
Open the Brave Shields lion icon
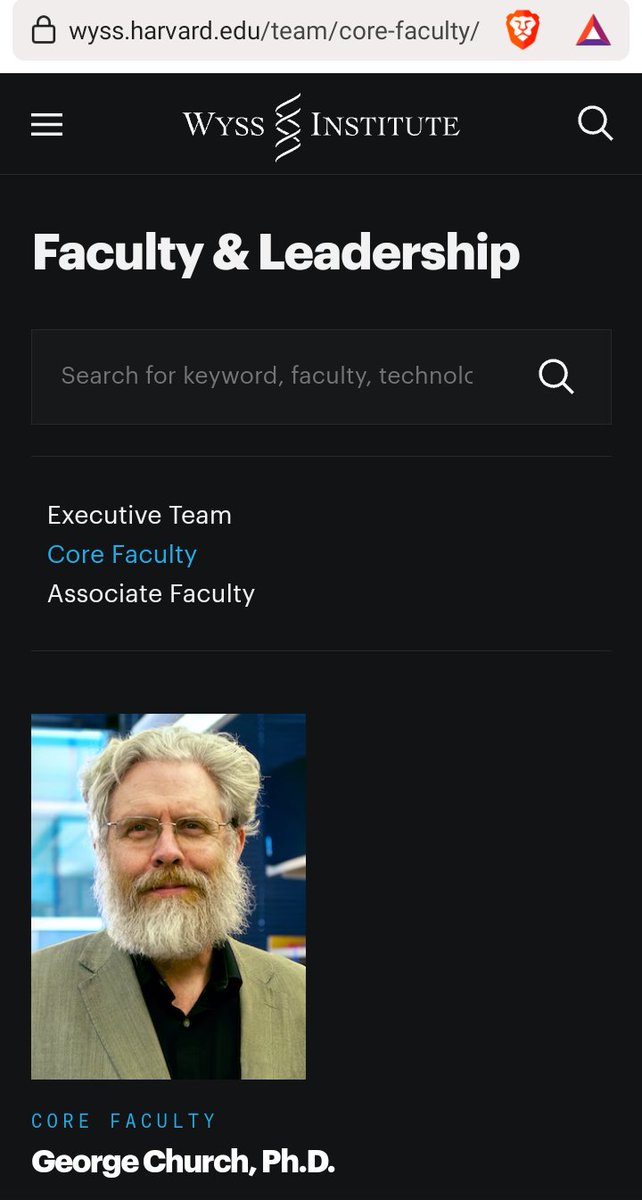[522, 31]
